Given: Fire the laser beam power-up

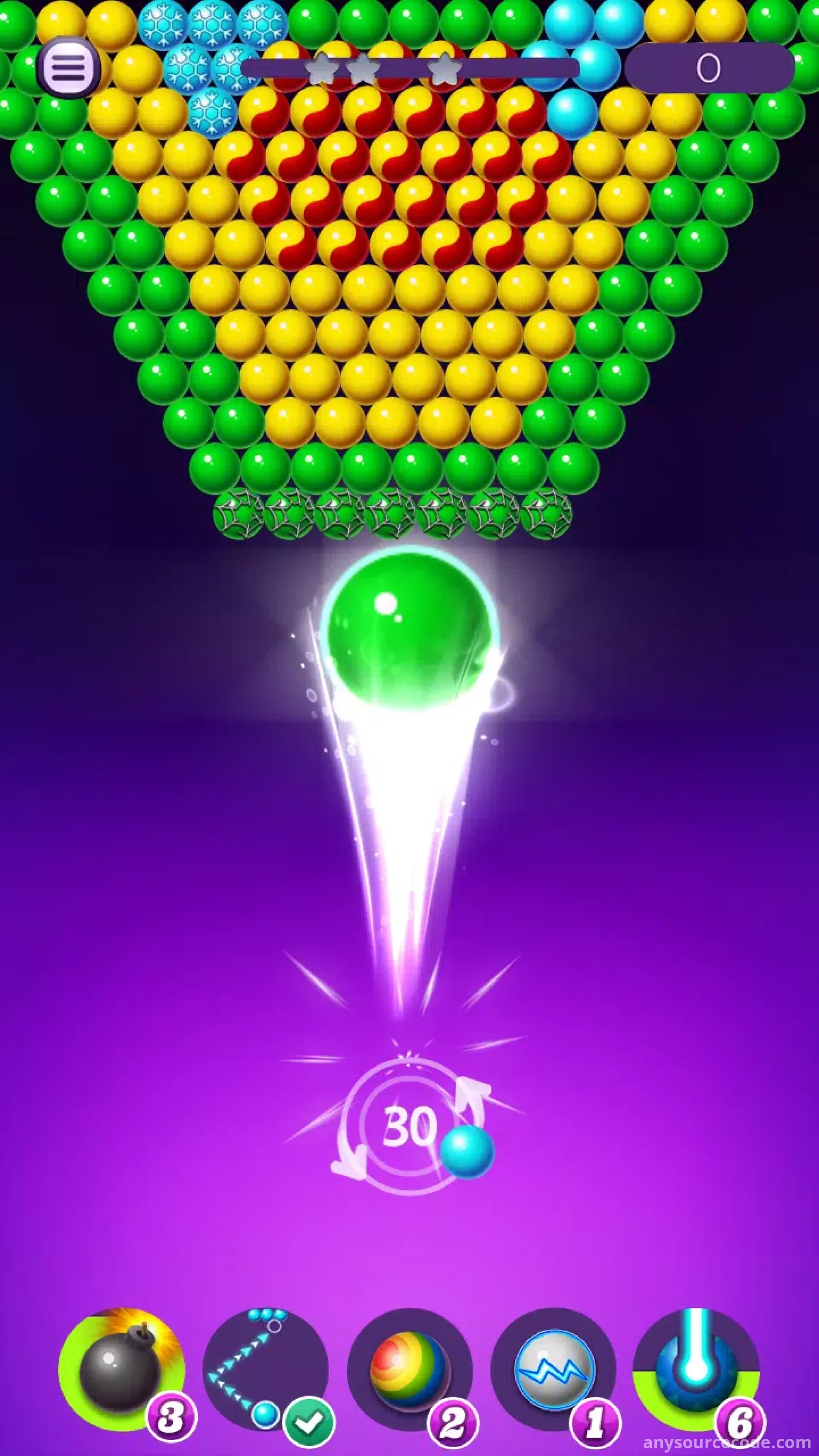Looking at the screenshot, I should point(696,1369).
